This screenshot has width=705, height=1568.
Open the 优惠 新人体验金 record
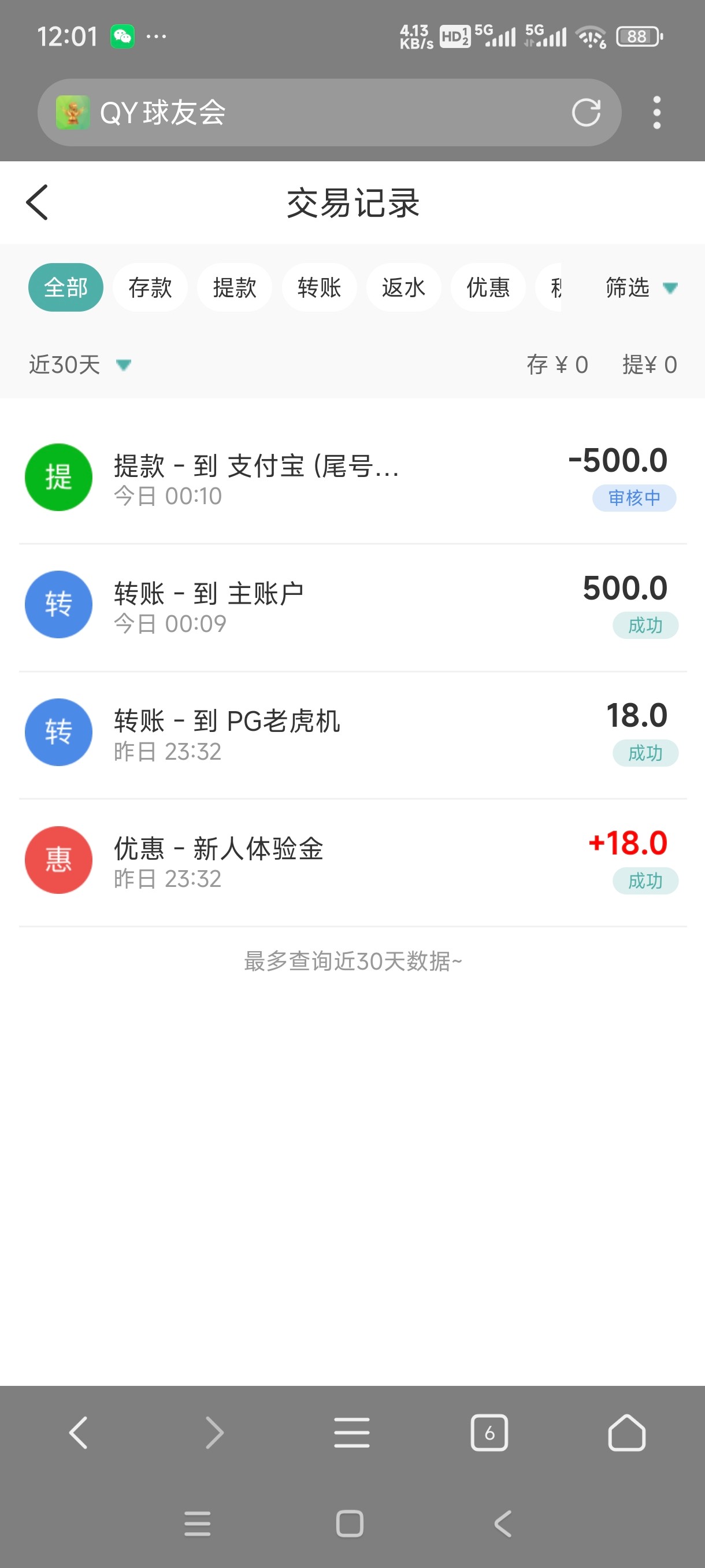pos(352,862)
